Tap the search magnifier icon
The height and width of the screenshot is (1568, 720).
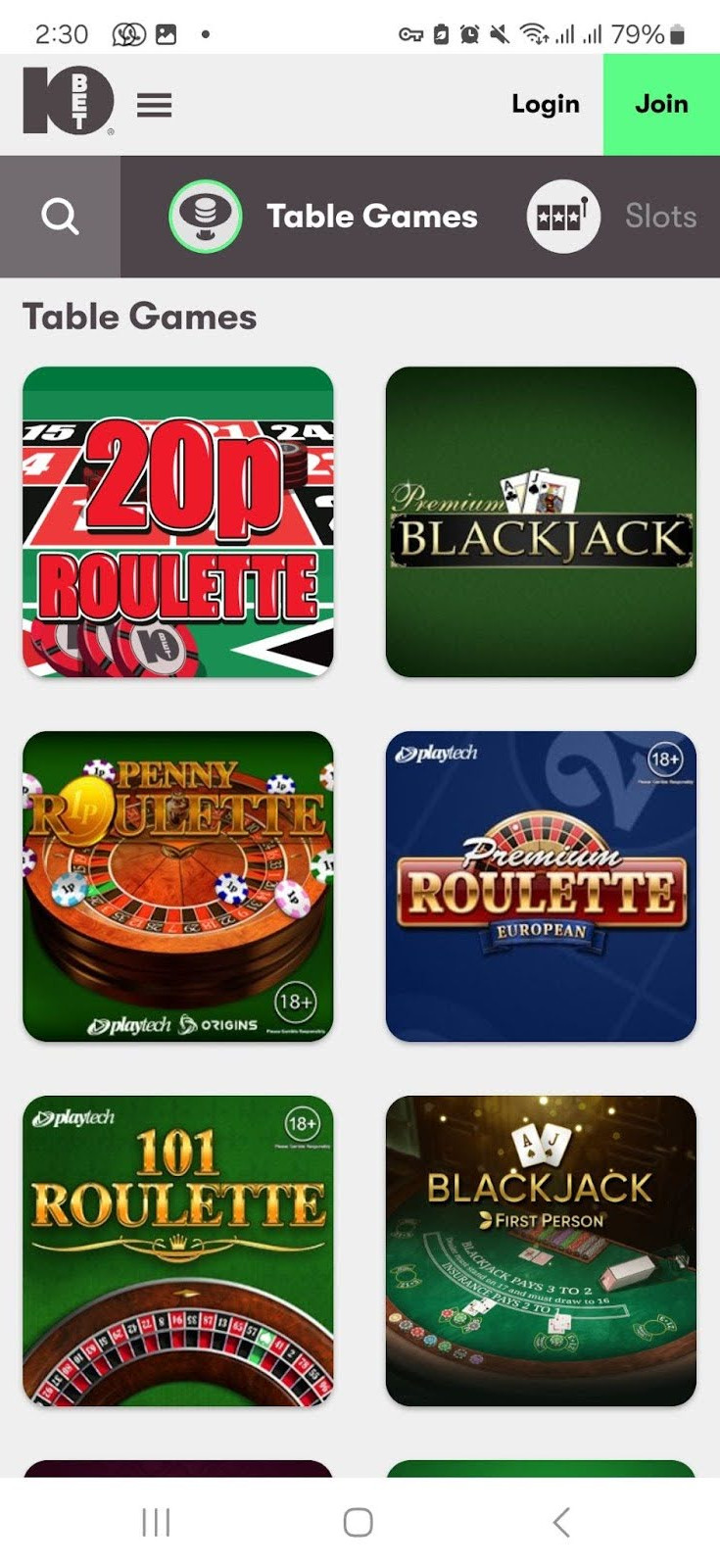pyautogui.click(x=60, y=217)
